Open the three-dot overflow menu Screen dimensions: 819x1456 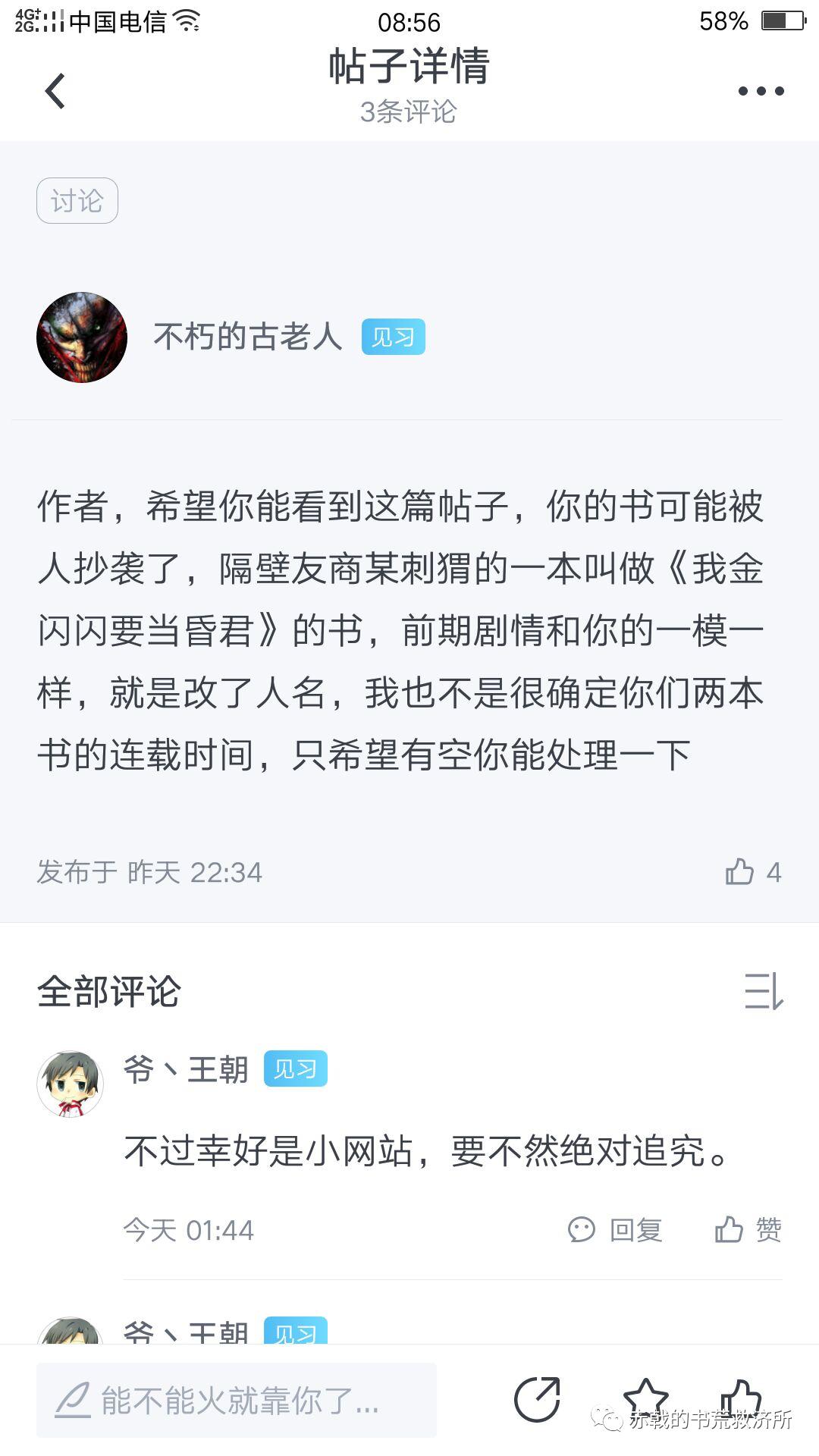pos(761,91)
